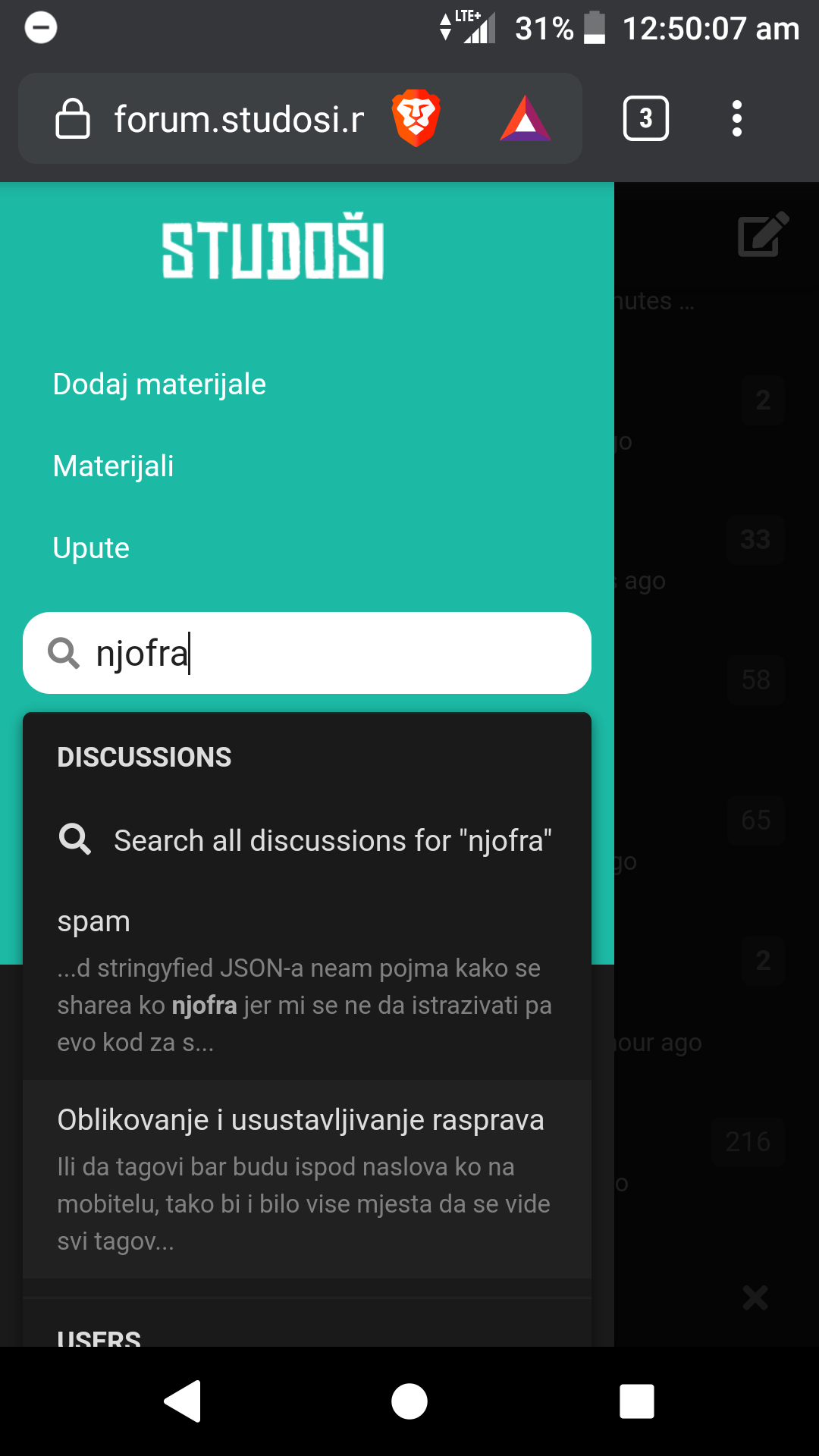Open the spam discussion result
Screen dimensions: 819x1456
(x=307, y=980)
